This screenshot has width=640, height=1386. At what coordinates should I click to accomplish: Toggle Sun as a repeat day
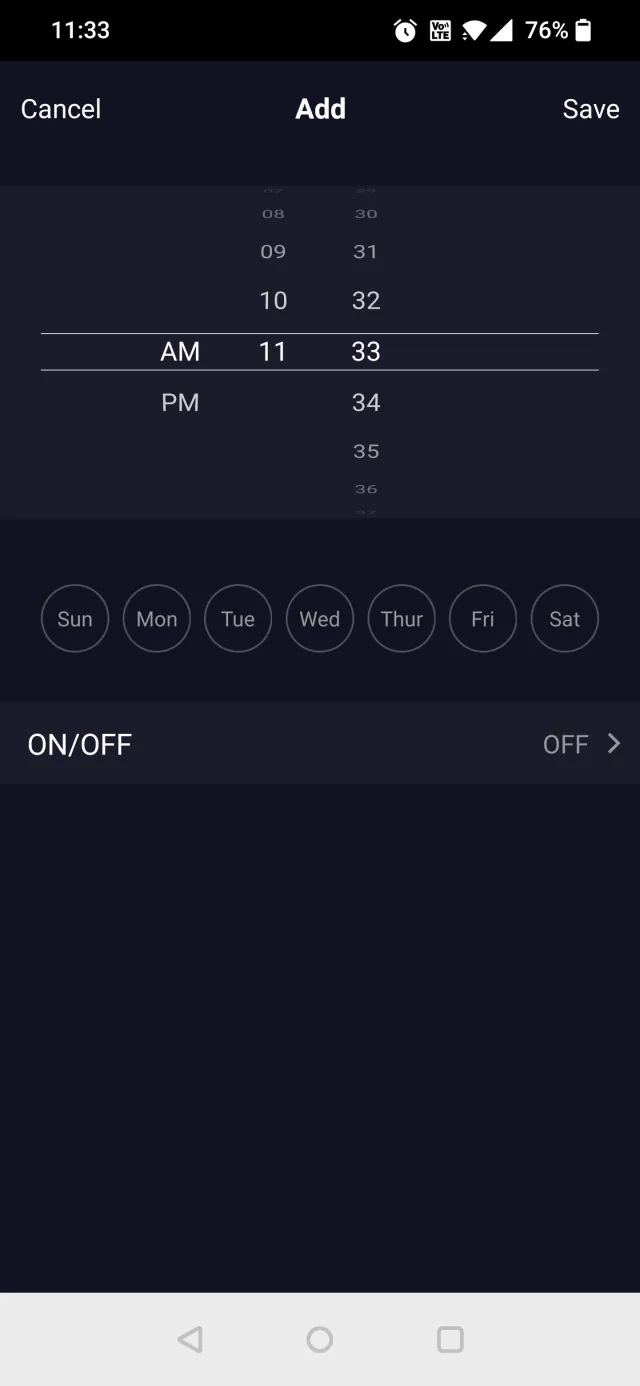(x=75, y=619)
